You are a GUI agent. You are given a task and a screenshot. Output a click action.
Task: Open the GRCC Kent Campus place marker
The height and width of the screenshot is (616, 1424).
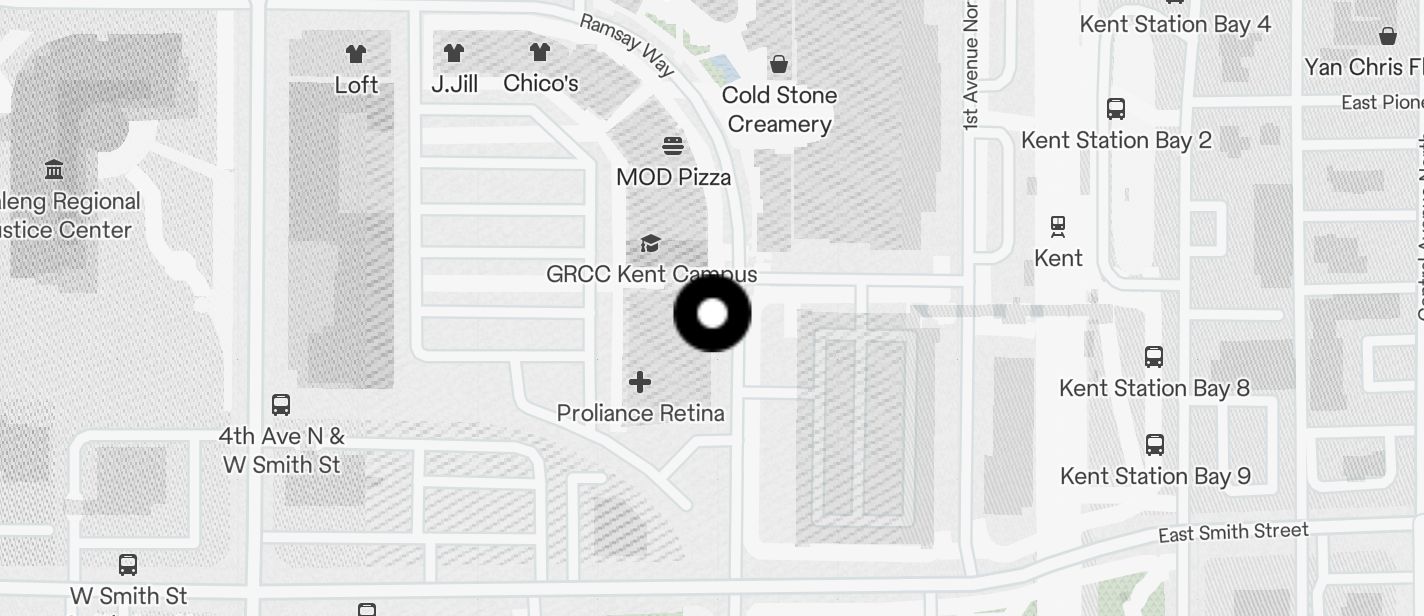(x=651, y=244)
